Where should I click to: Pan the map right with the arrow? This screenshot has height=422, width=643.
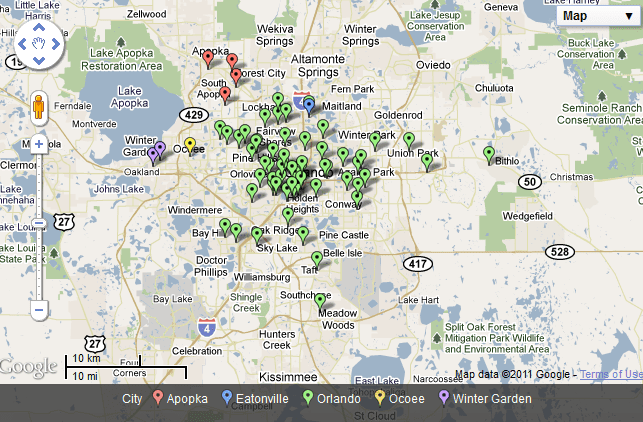pos(57,45)
